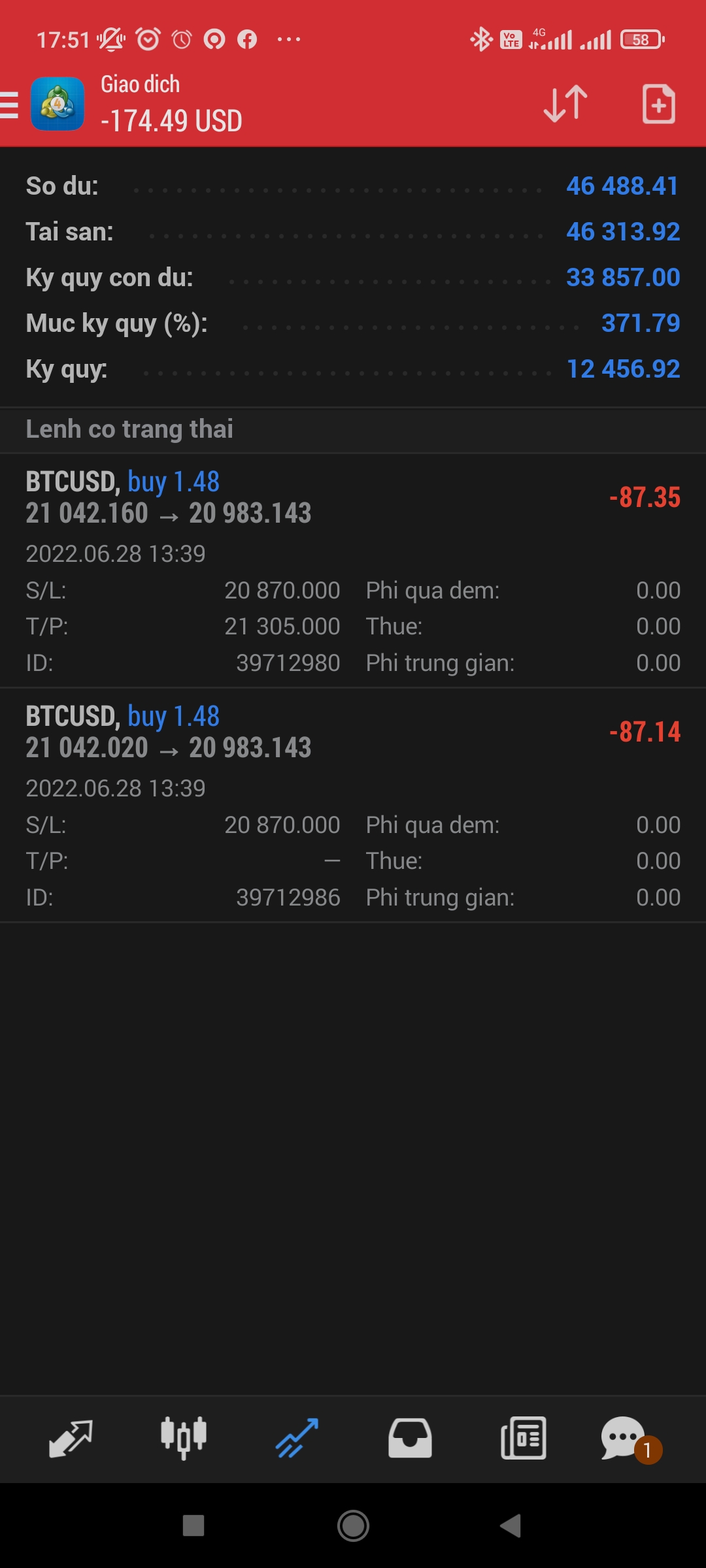Create a new order
This screenshot has width=706, height=1568.
(658, 104)
